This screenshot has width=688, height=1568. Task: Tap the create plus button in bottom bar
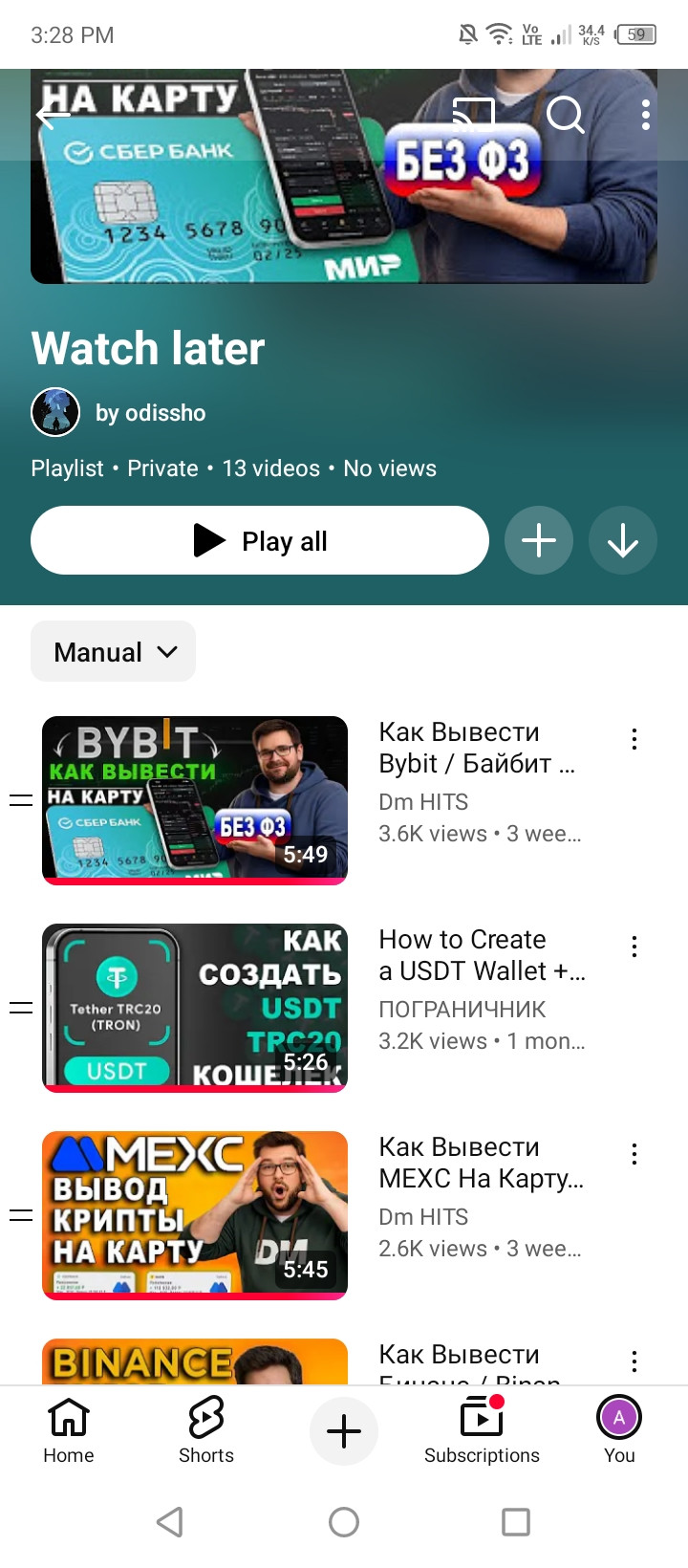click(x=344, y=1431)
